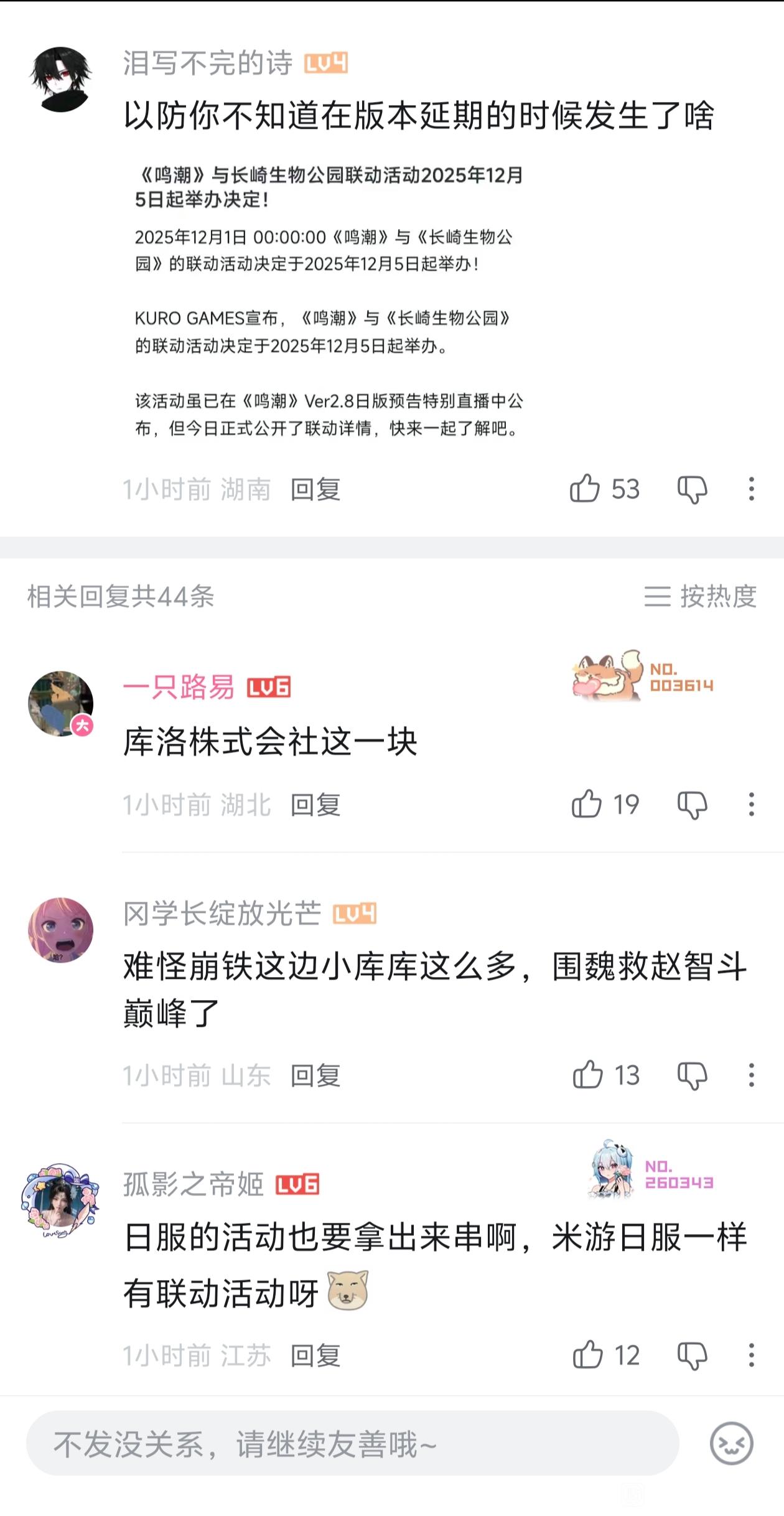
Task: Like 冈学长绽放光芒's reply
Action: (588, 1075)
